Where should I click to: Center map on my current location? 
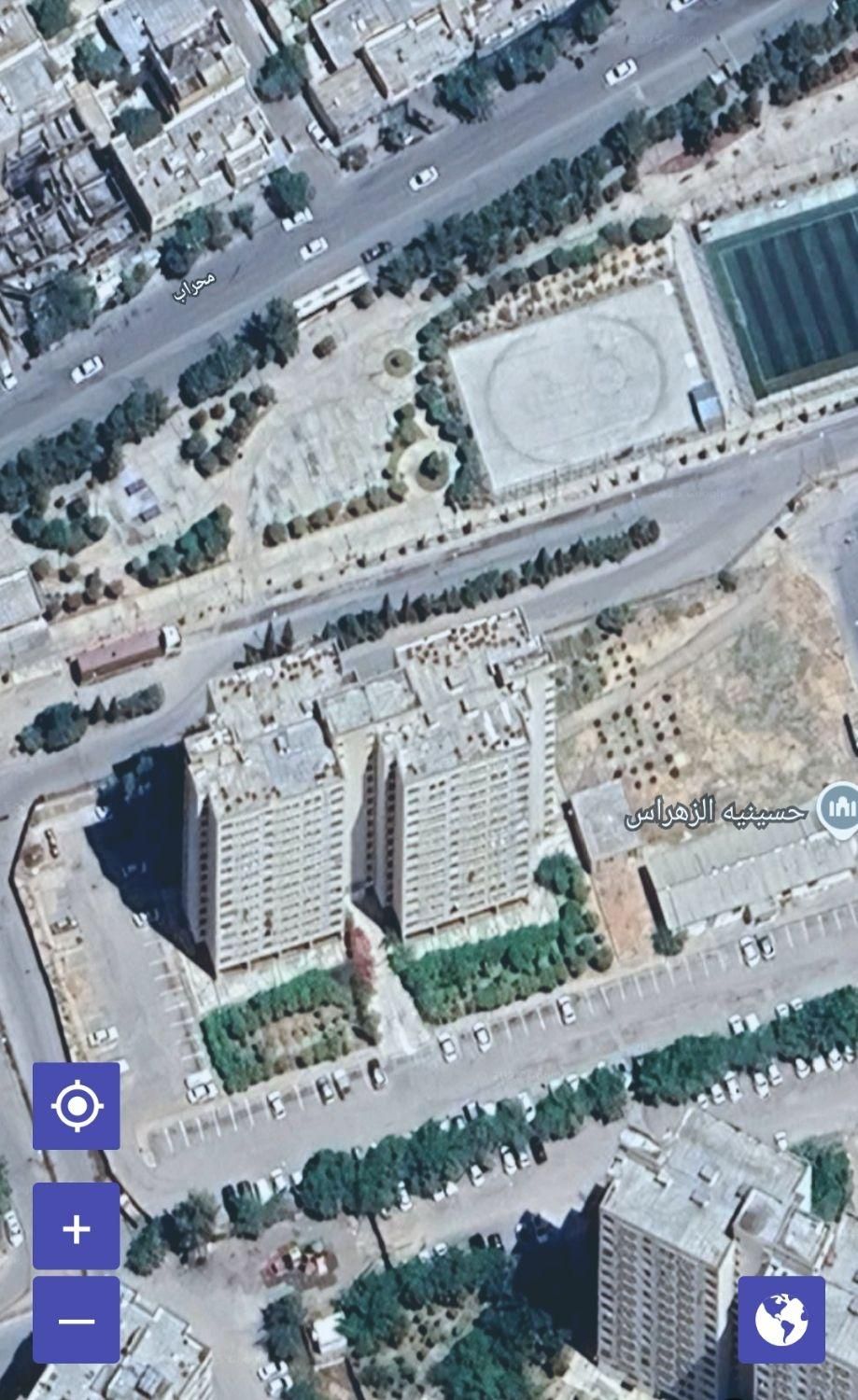click(76, 1106)
